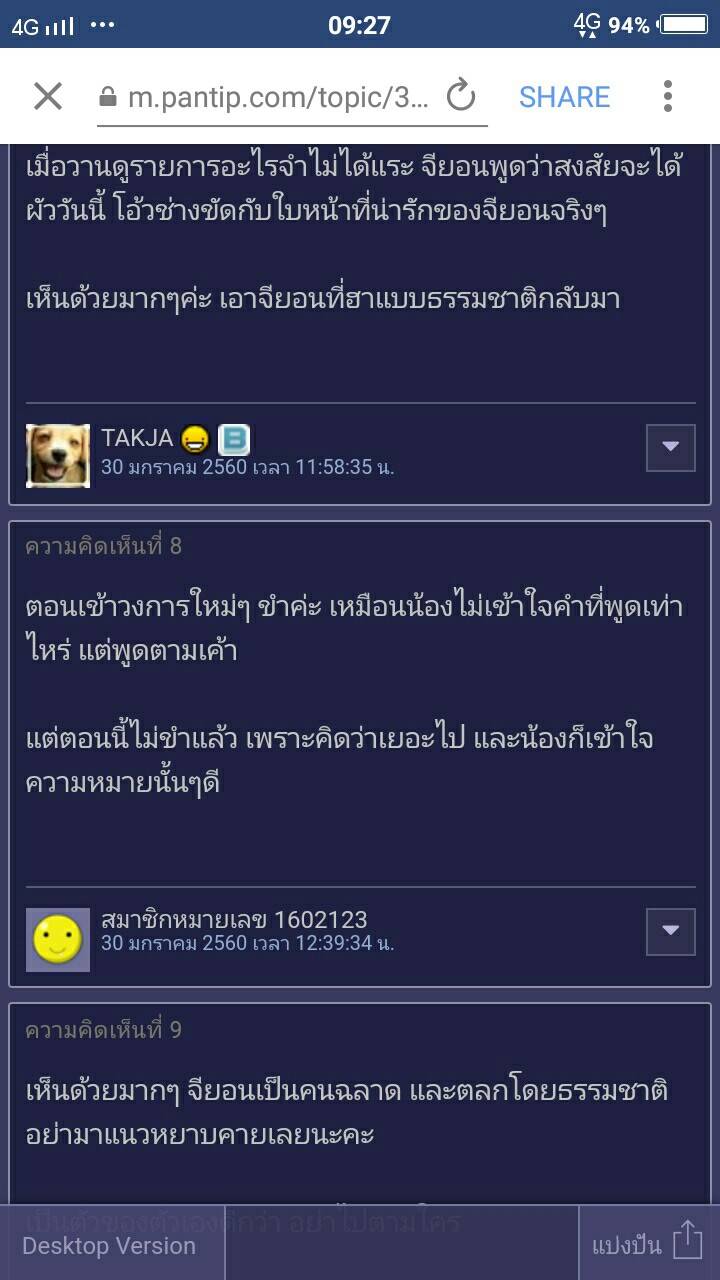Tap the แบ่งปัน share button
720x1280 pixels.
(x=647, y=1244)
